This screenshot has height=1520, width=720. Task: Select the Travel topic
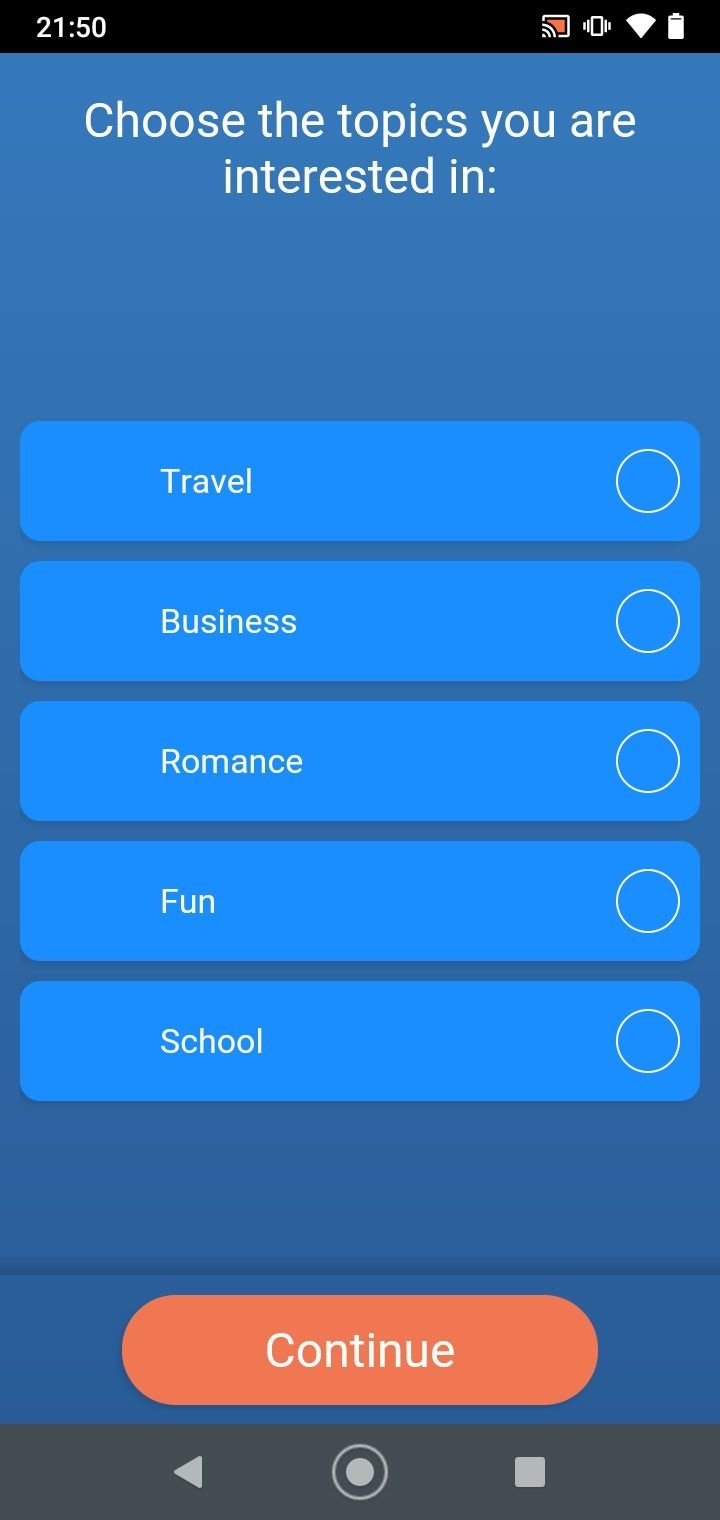pos(360,481)
